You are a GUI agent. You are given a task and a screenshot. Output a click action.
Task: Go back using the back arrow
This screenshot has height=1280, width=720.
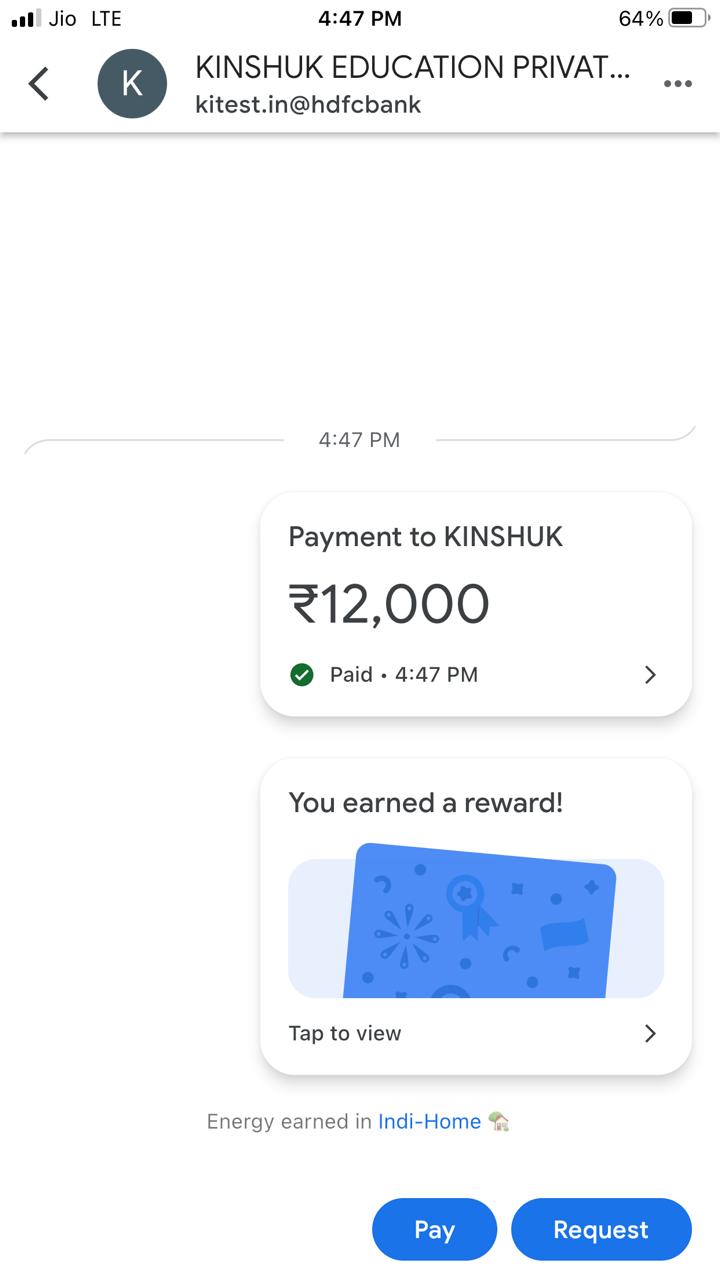tap(38, 84)
